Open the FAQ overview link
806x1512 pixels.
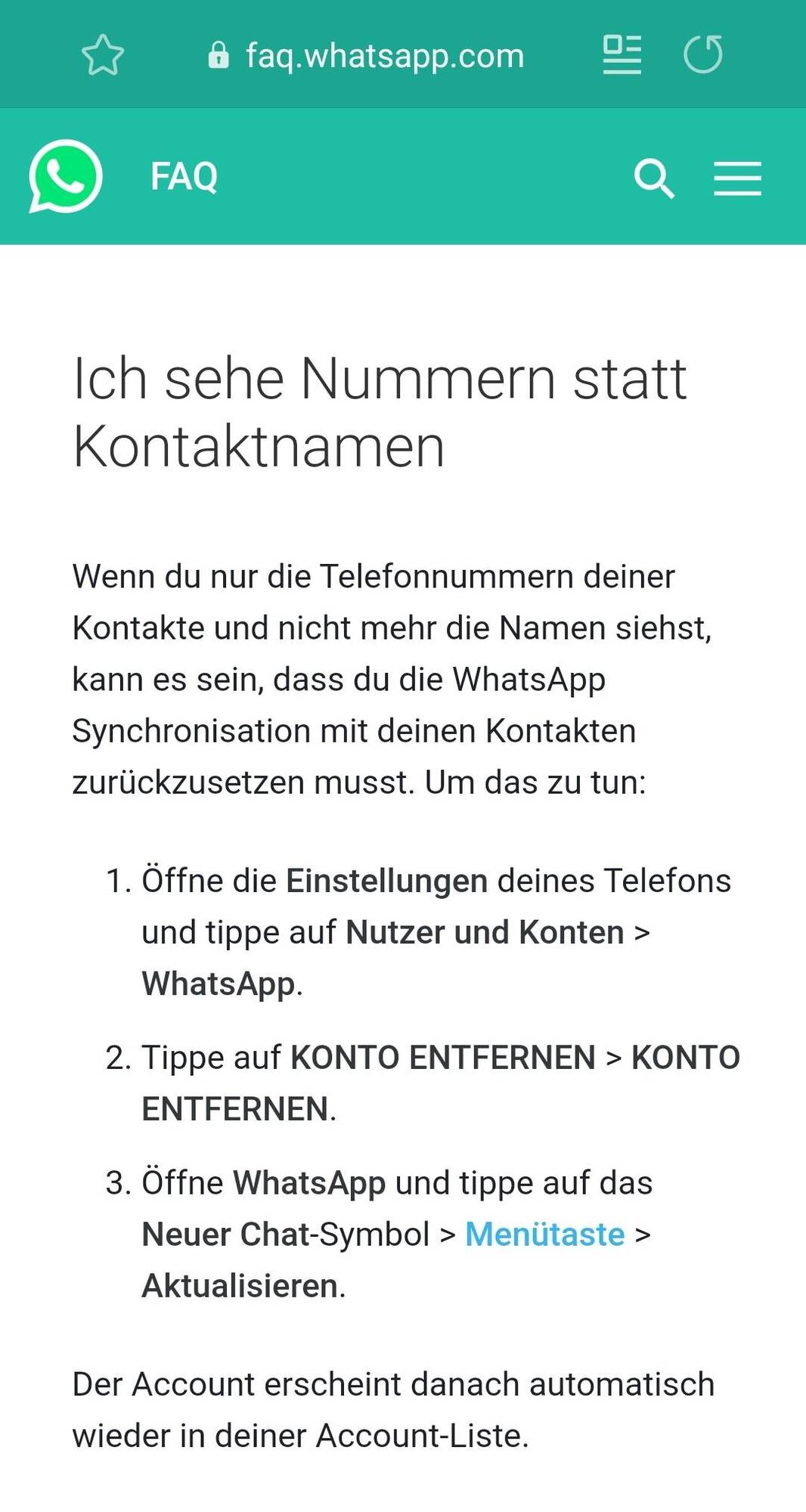pos(184,177)
